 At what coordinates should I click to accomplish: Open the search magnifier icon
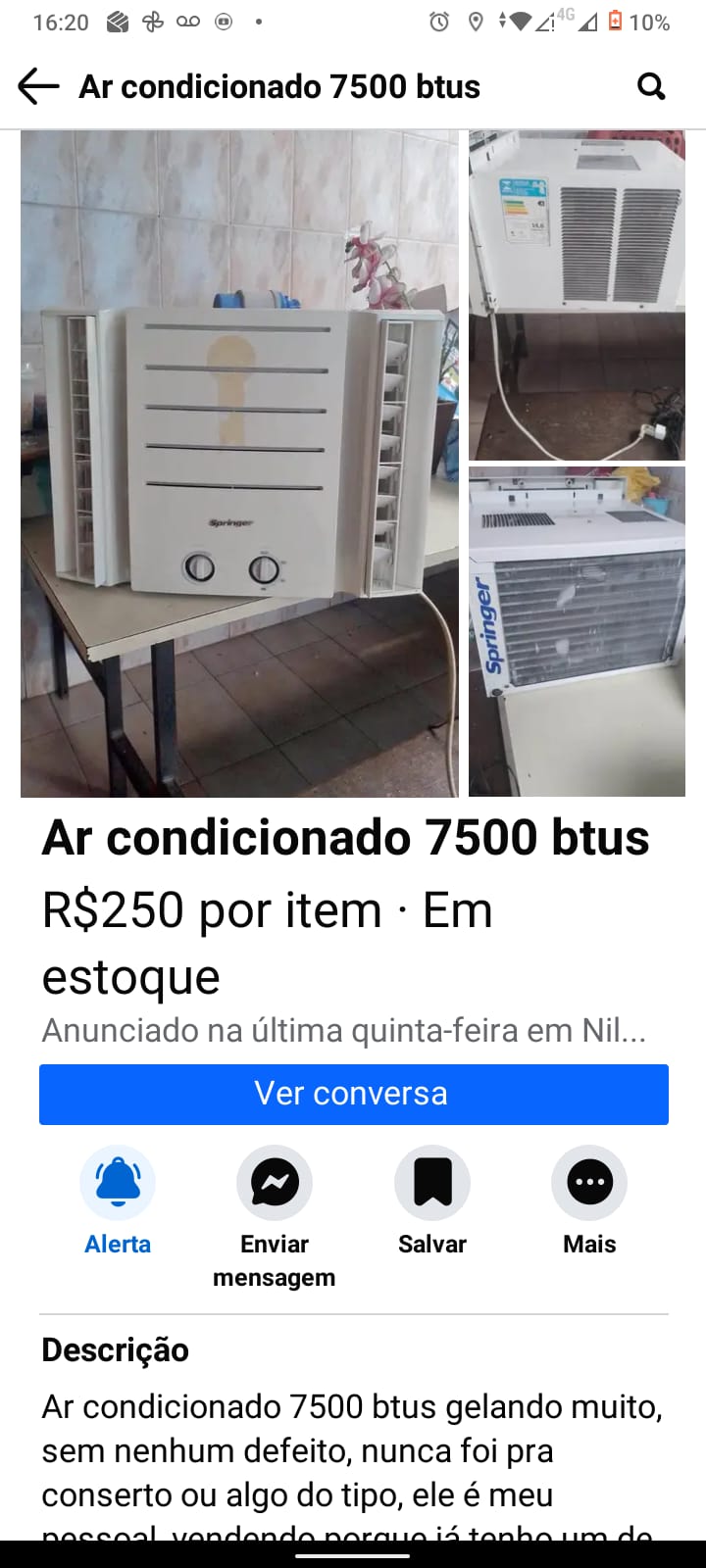tap(651, 86)
